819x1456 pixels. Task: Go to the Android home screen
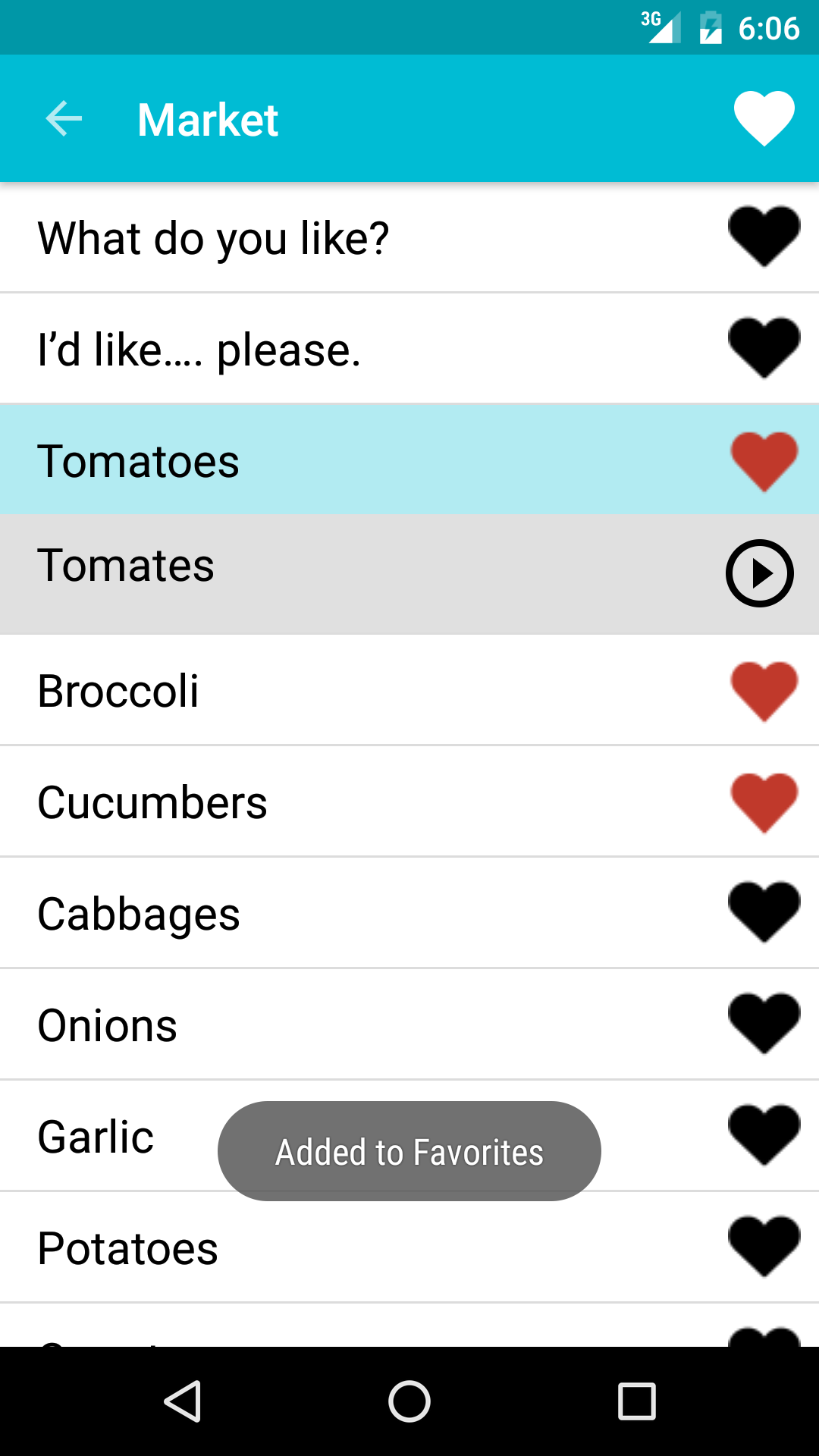tap(409, 1401)
